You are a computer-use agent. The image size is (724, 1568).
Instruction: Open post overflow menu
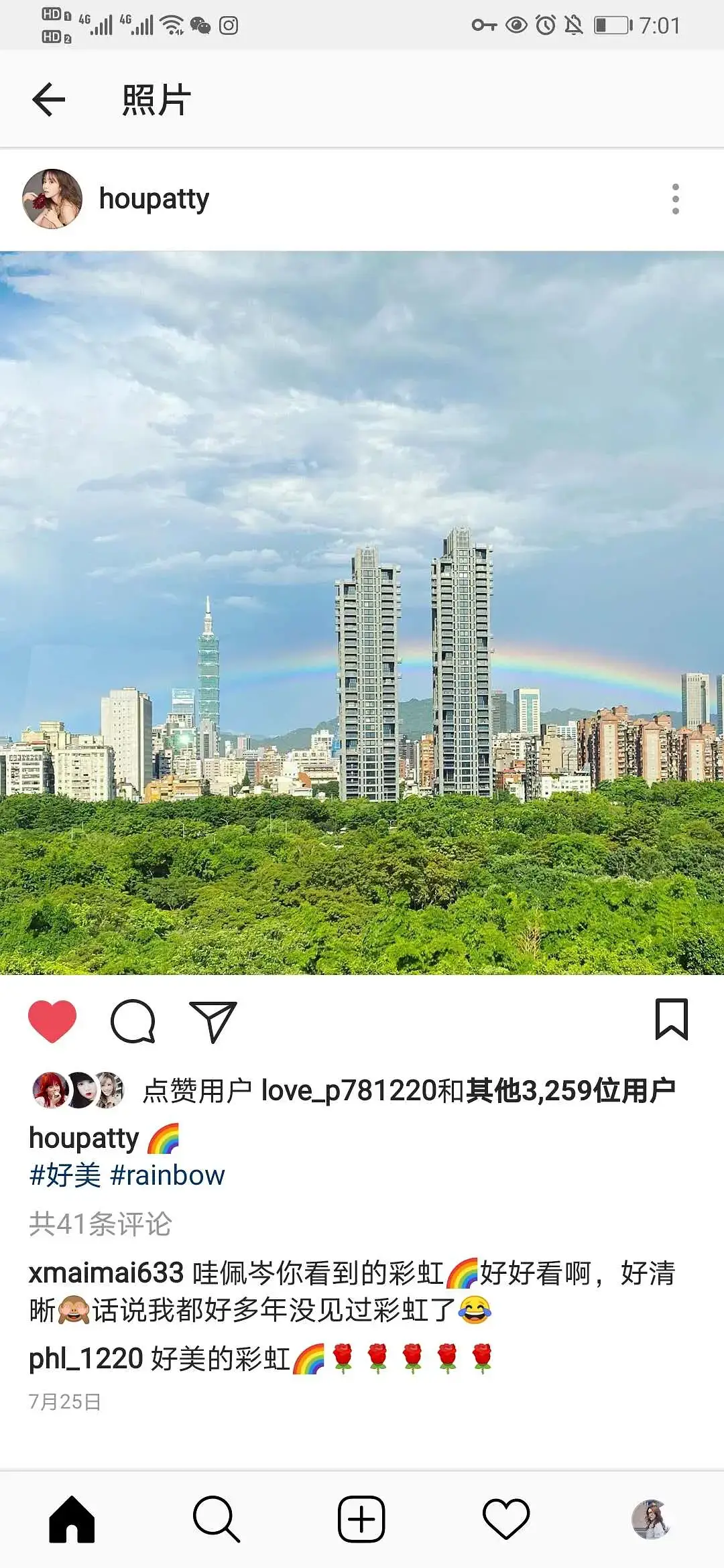click(x=675, y=199)
